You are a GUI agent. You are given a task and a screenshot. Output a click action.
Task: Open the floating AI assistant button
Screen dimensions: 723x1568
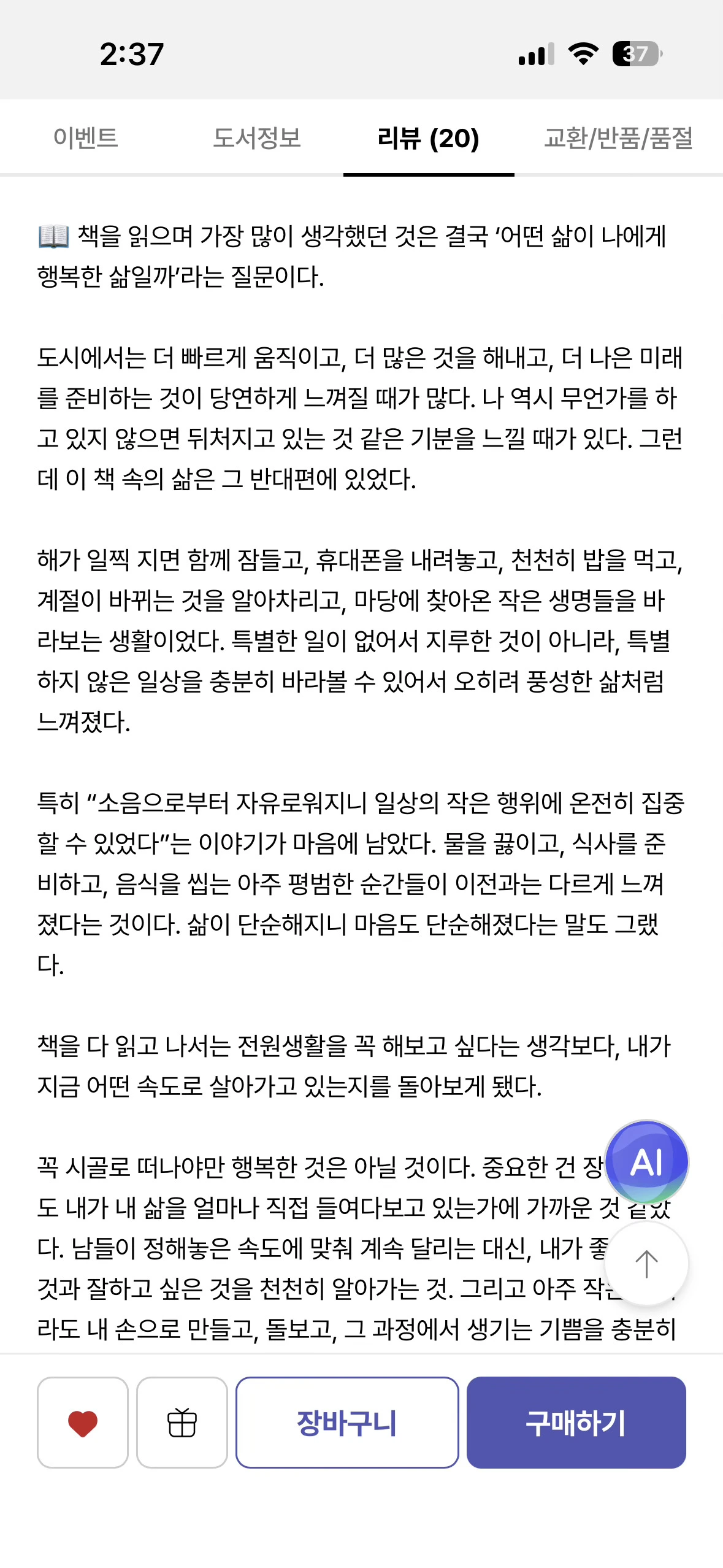click(646, 1162)
